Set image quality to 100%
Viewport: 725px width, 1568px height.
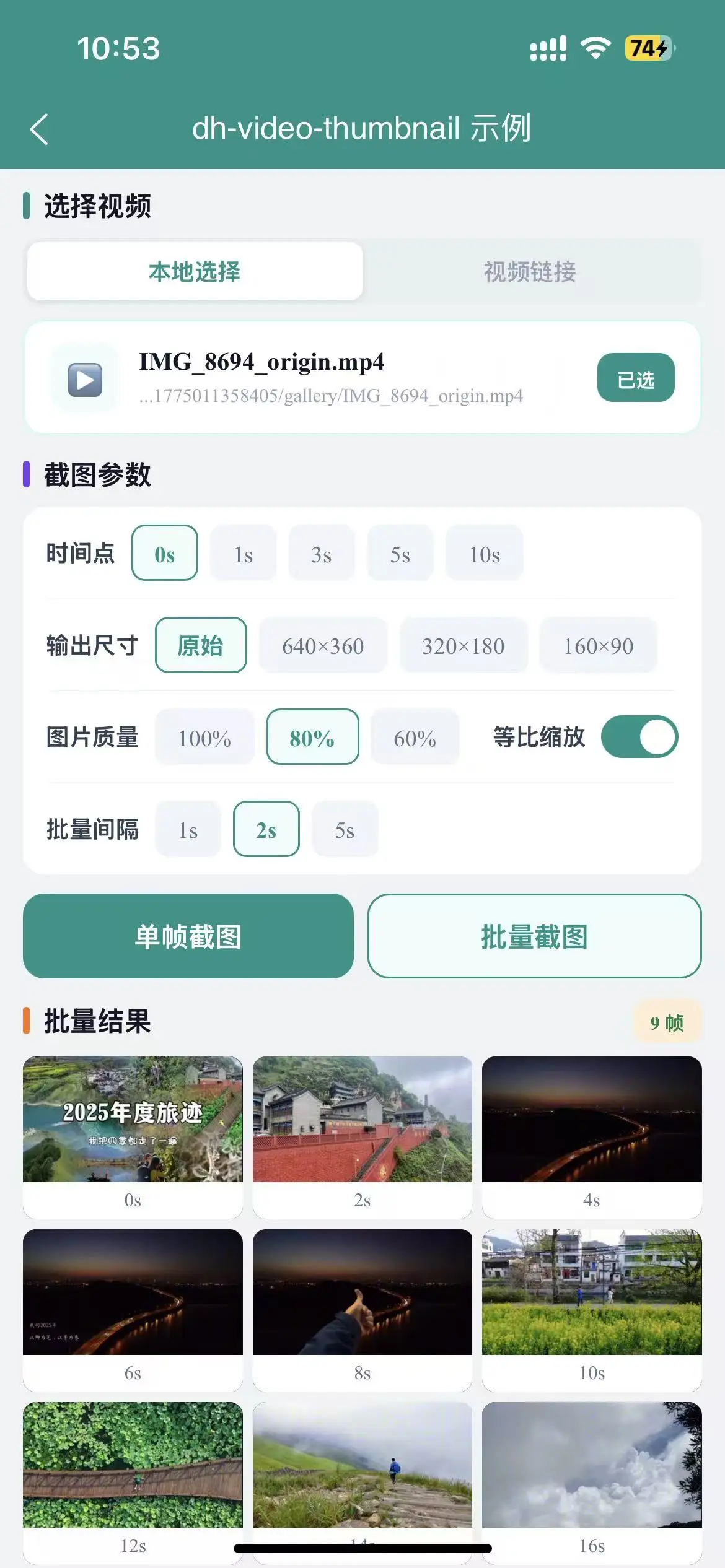tap(204, 738)
